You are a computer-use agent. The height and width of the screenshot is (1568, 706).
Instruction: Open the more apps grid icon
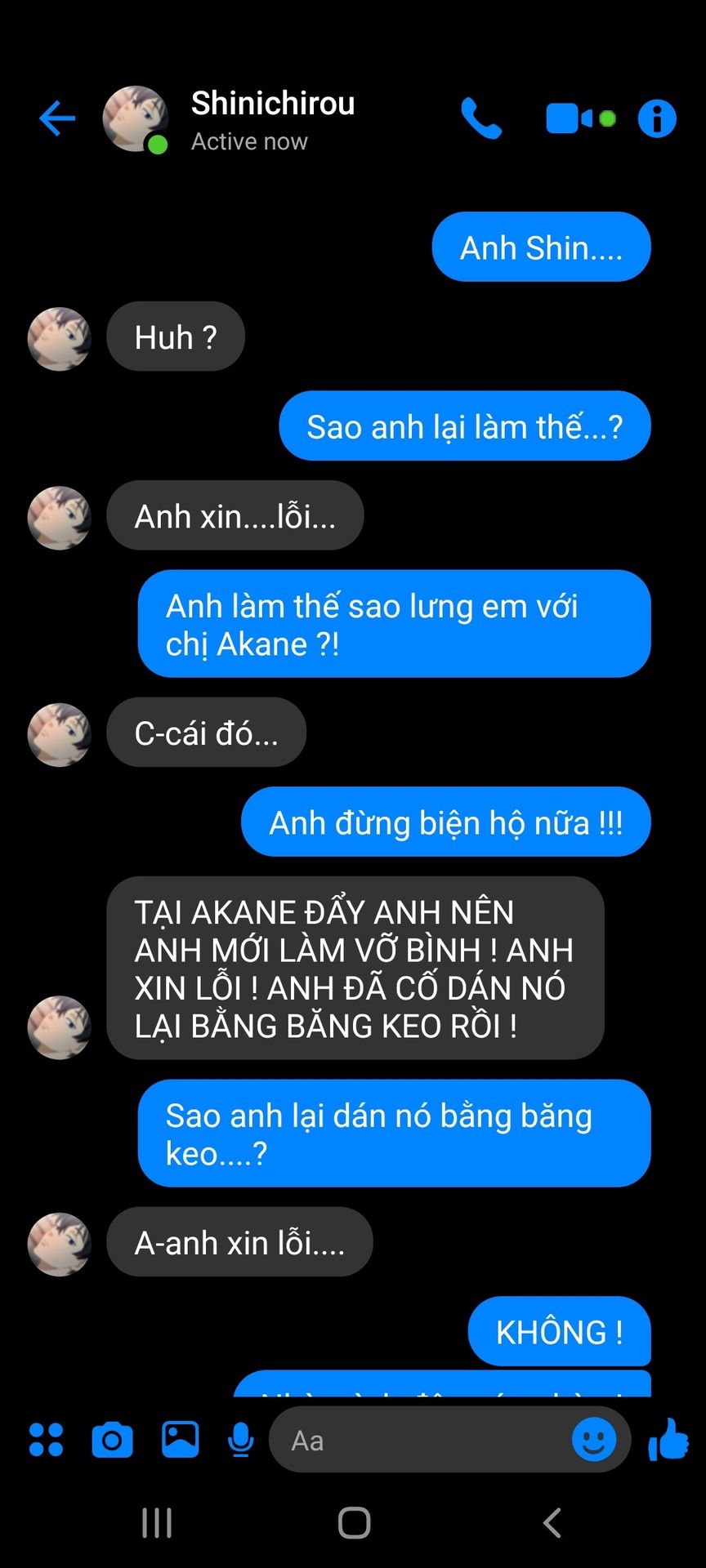[x=46, y=1440]
